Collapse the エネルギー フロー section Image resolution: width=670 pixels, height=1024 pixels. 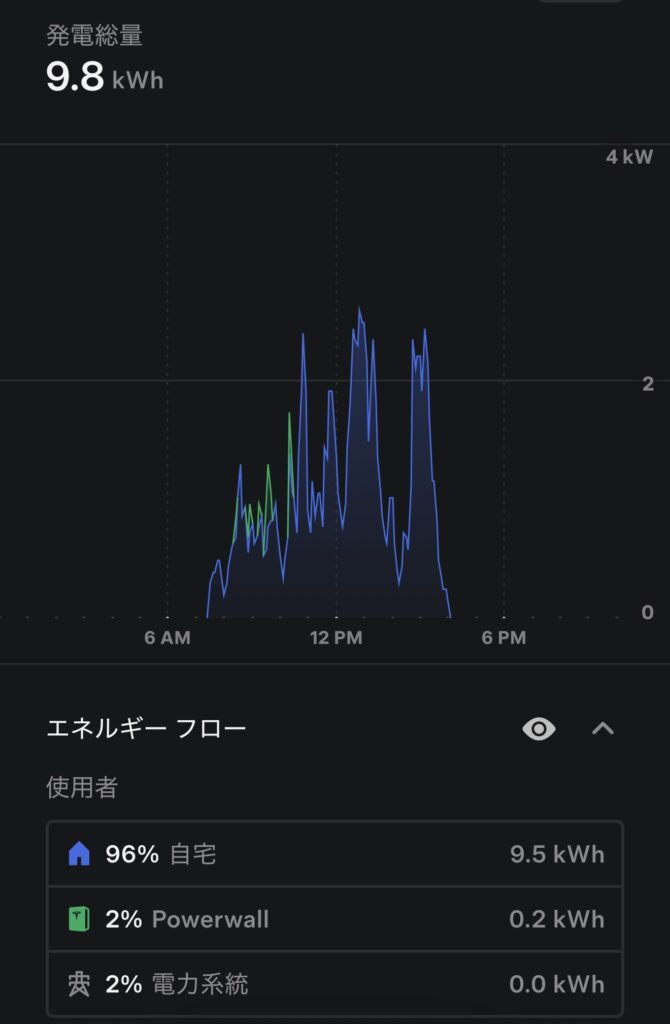[x=602, y=729]
